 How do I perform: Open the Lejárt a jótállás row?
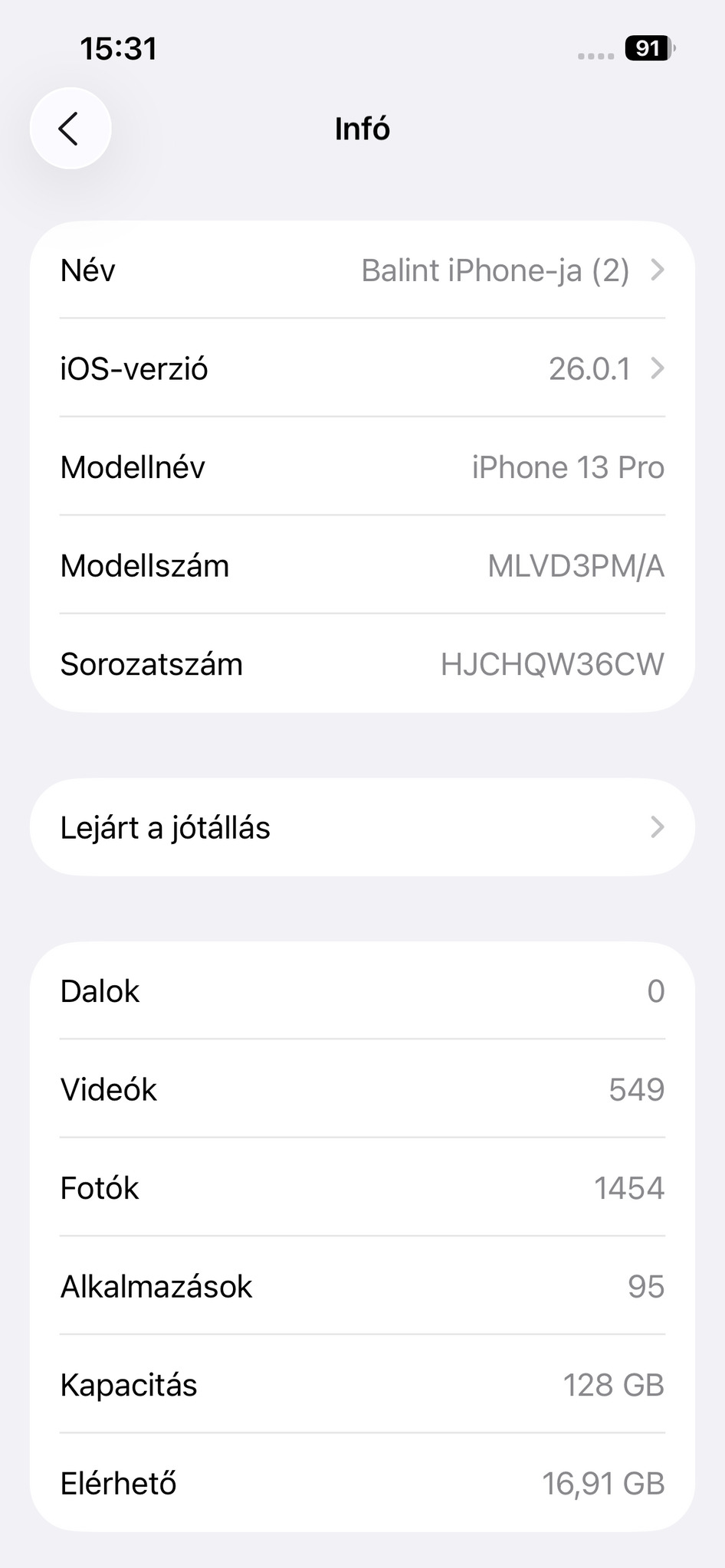[x=362, y=827]
